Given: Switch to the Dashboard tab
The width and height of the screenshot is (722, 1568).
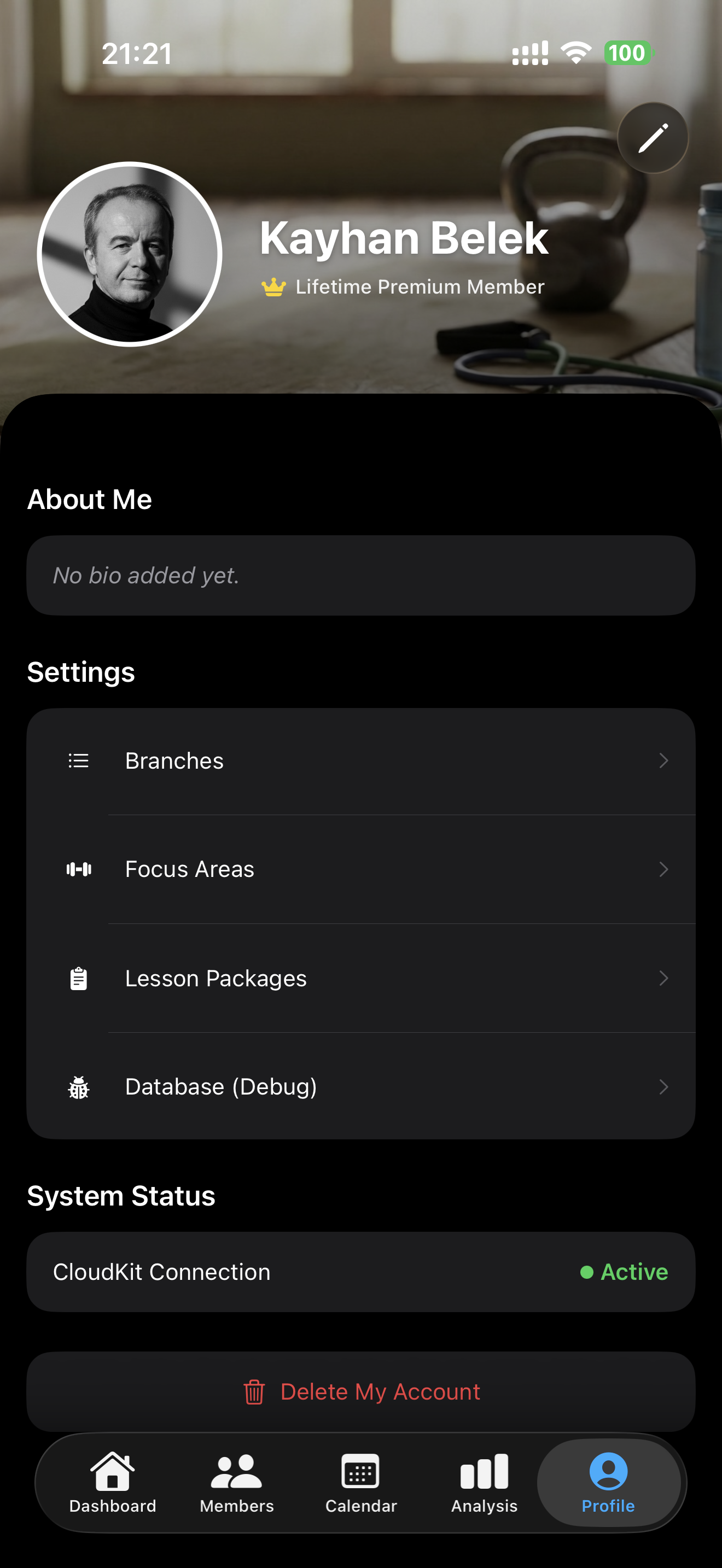Looking at the screenshot, I should (x=113, y=1483).
